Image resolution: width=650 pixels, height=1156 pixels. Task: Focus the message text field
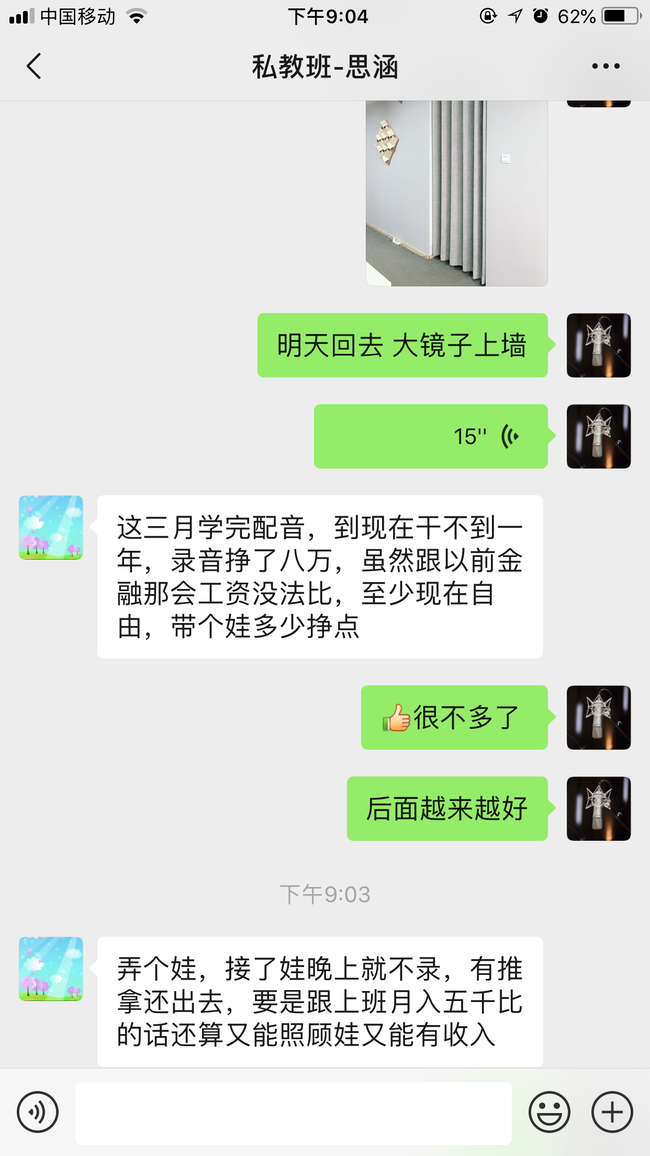pyautogui.click(x=293, y=1112)
